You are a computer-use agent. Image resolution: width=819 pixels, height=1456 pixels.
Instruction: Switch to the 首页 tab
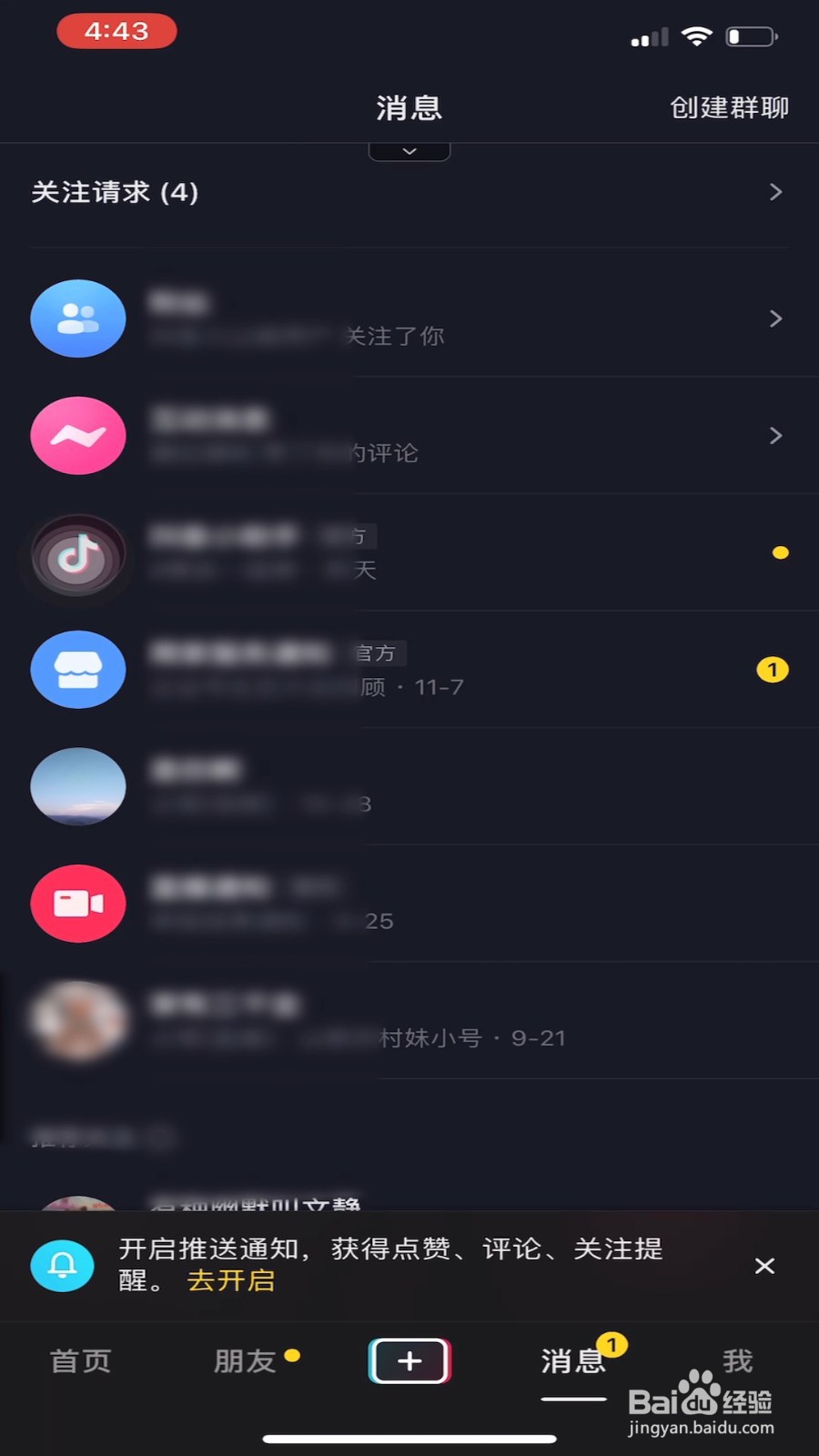(x=80, y=1360)
